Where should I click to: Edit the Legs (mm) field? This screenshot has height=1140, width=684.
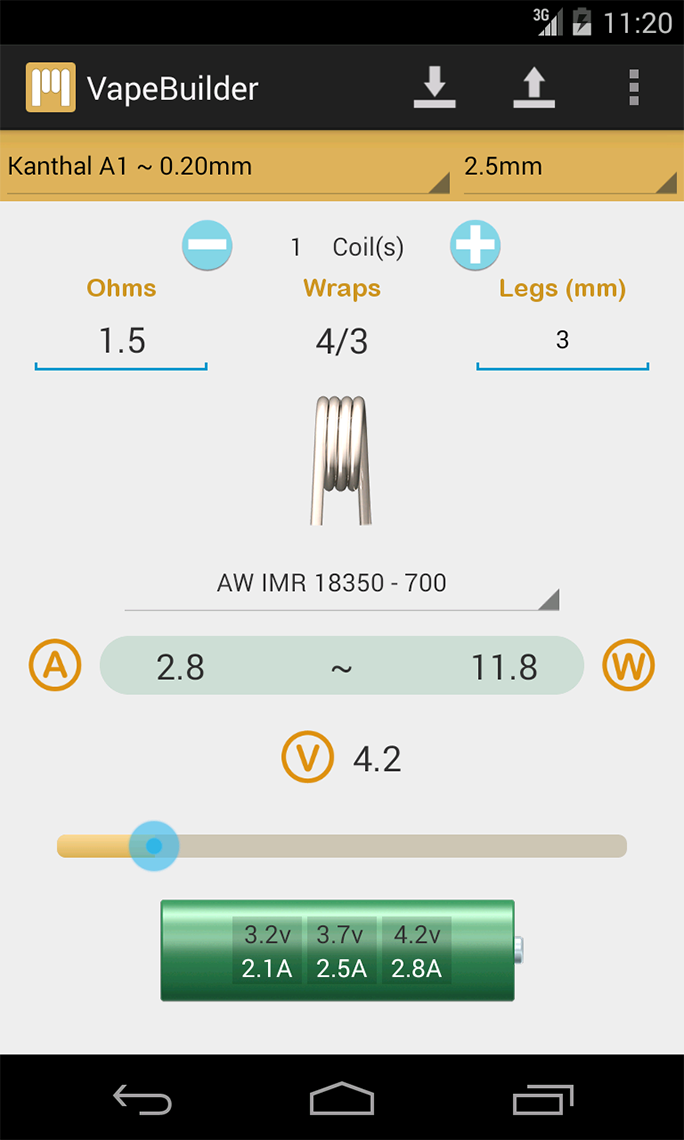(x=562, y=342)
